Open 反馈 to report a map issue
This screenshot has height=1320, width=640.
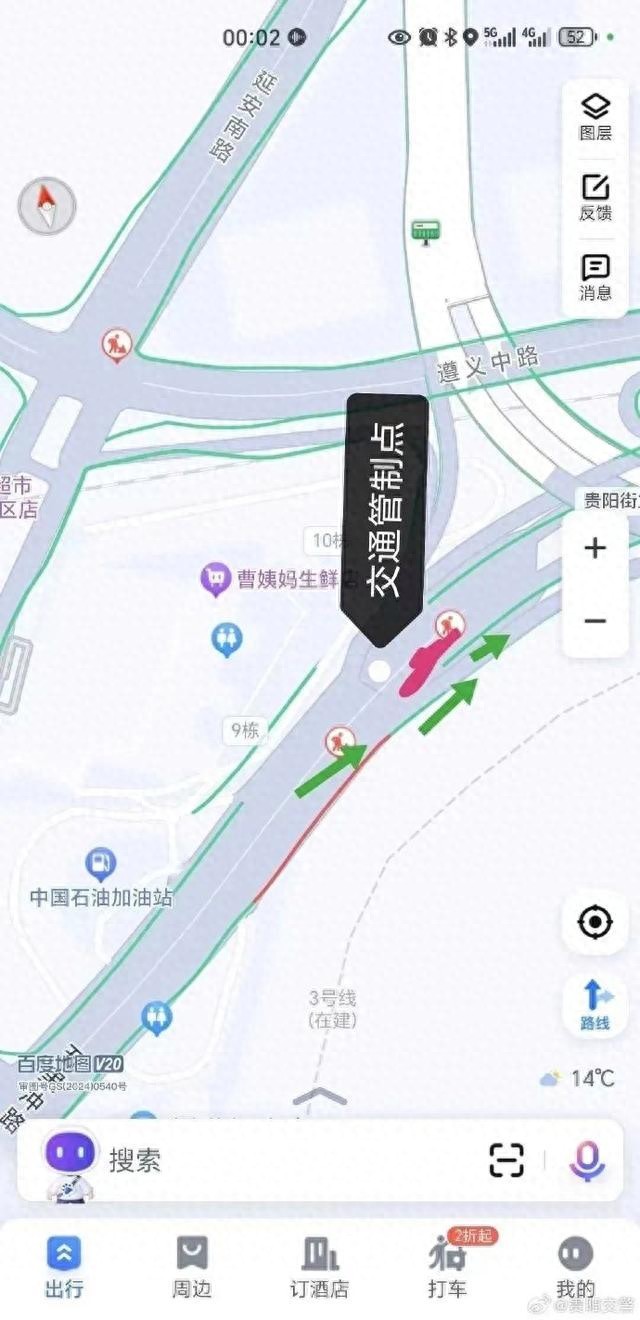pyautogui.click(x=595, y=197)
